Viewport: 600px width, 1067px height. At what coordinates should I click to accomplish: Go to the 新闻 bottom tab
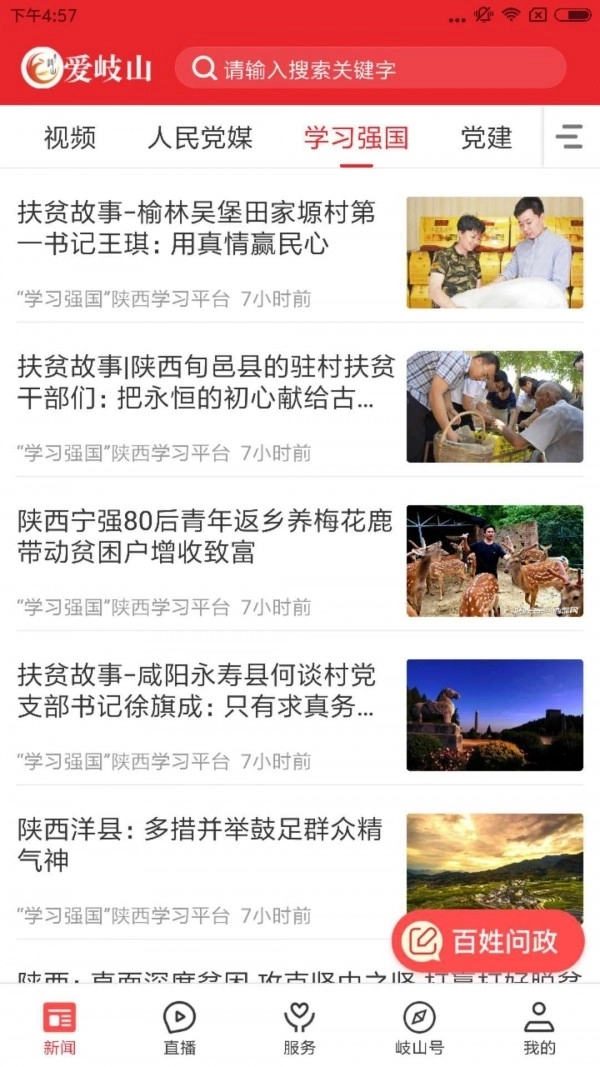[x=59, y=1029]
